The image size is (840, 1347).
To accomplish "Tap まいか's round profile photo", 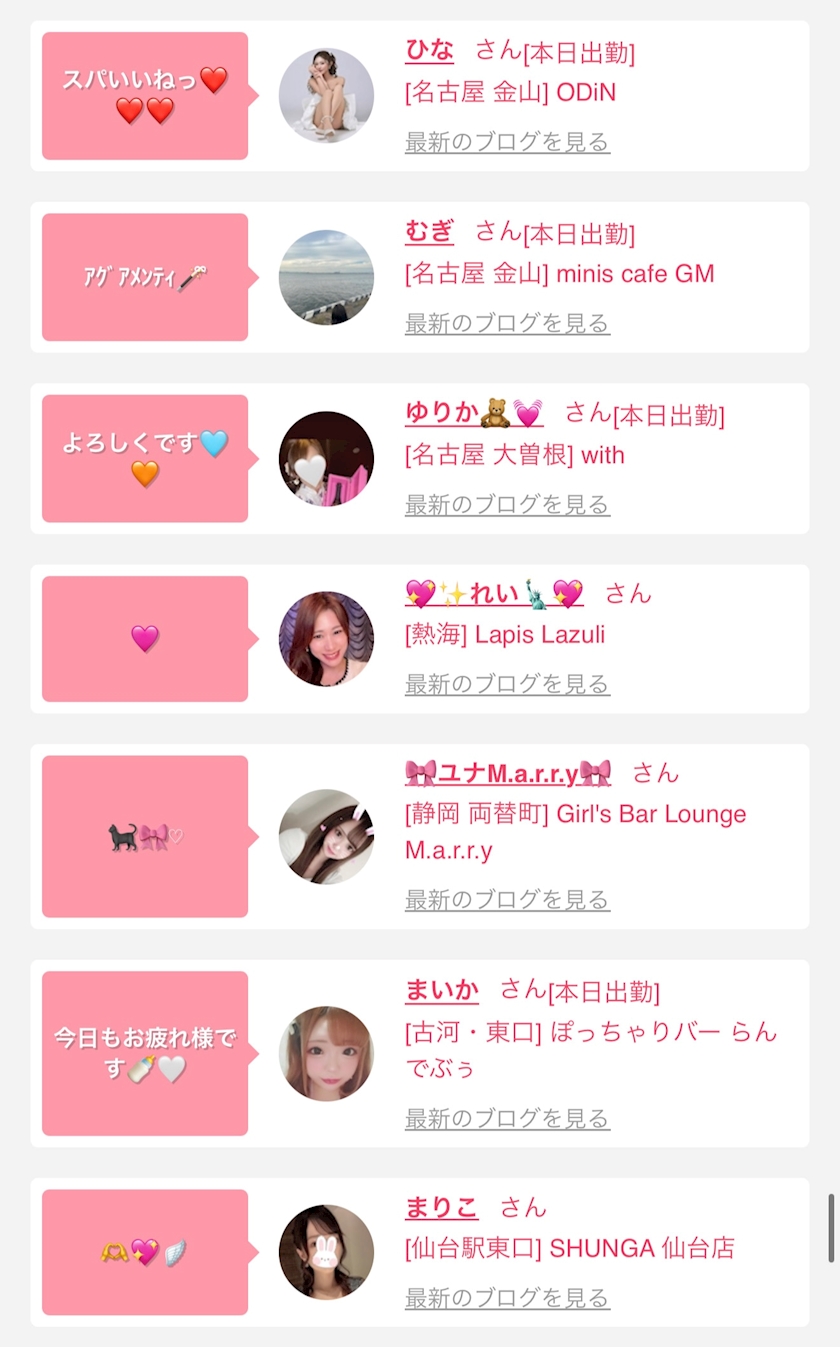I will point(326,1054).
